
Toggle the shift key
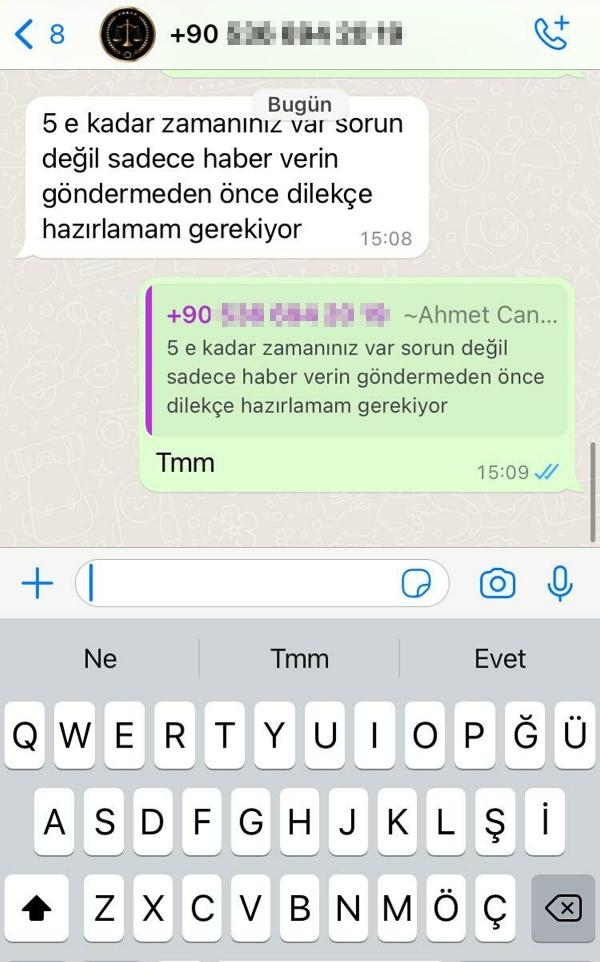tap(37, 908)
